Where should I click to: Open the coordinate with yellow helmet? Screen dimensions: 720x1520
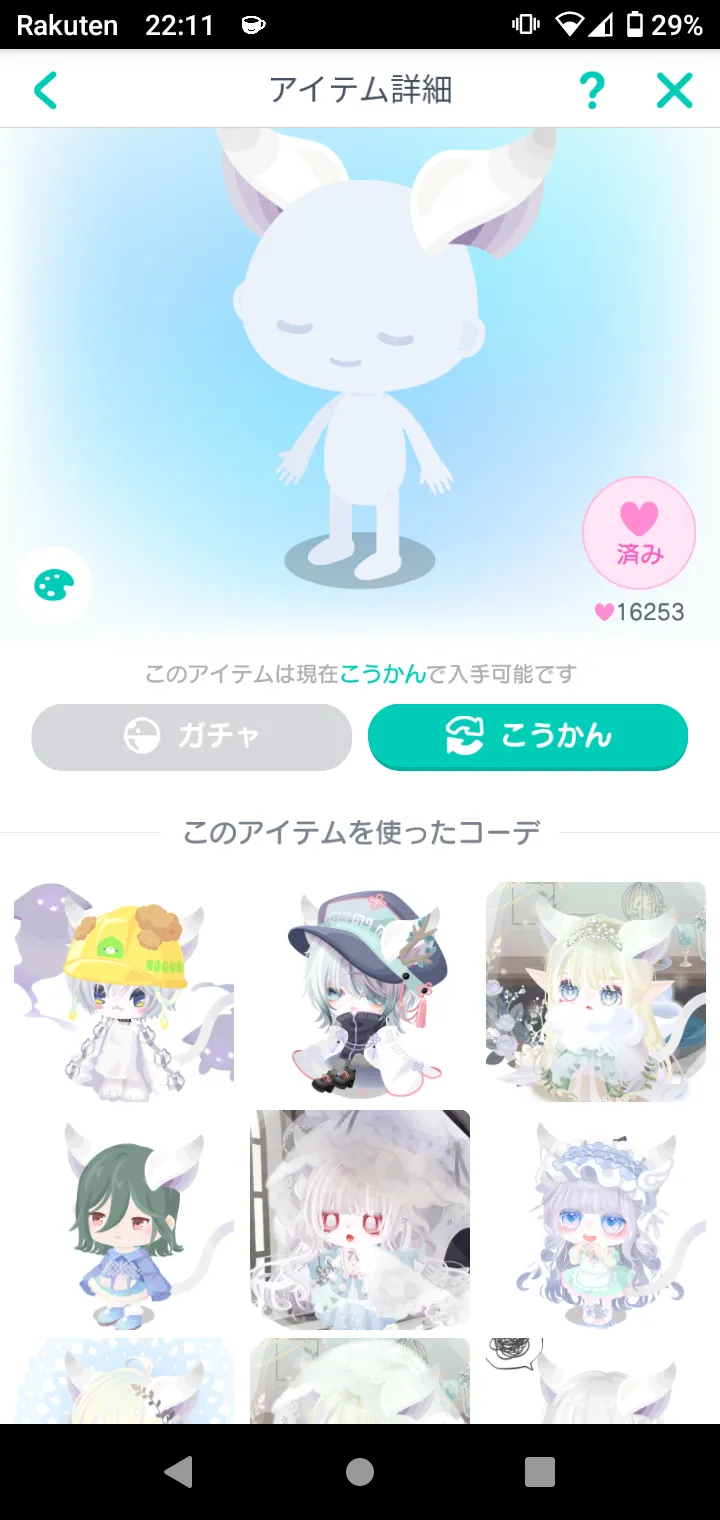coord(124,992)
